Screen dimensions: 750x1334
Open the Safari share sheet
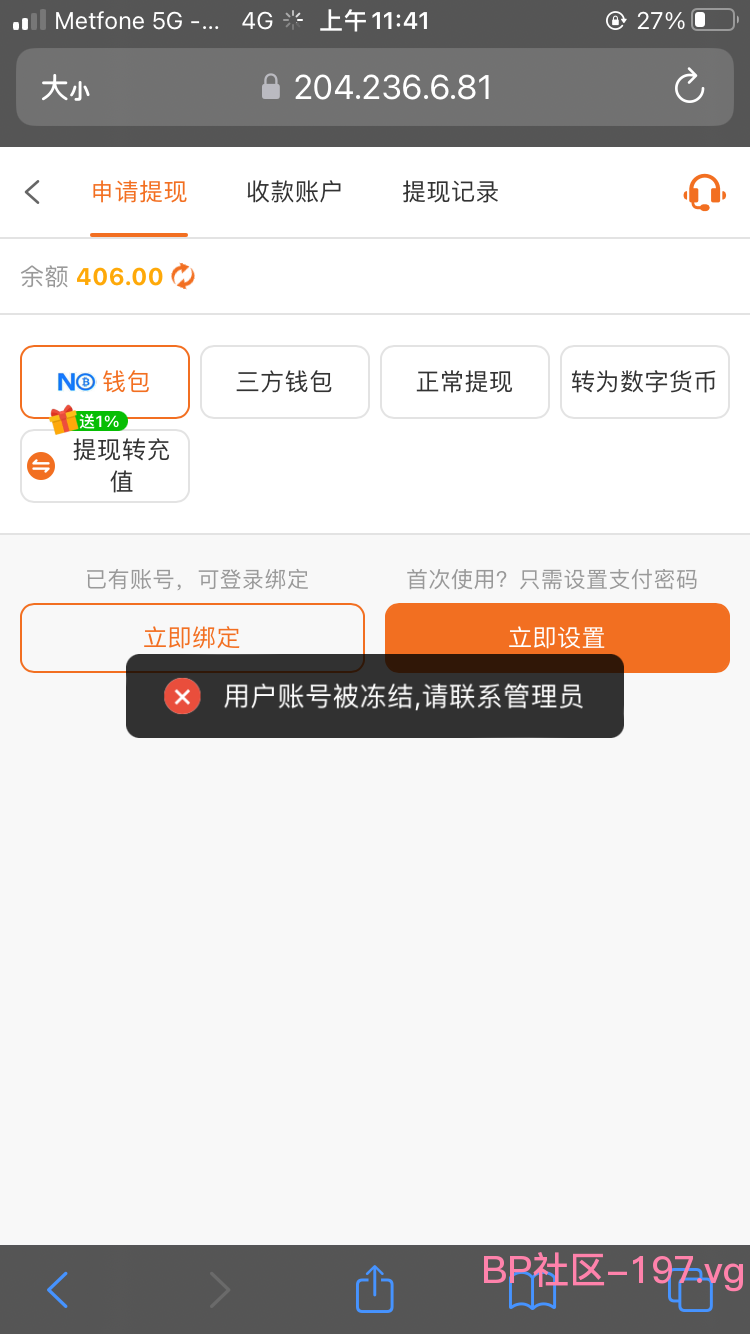(x=375, y=1289)
